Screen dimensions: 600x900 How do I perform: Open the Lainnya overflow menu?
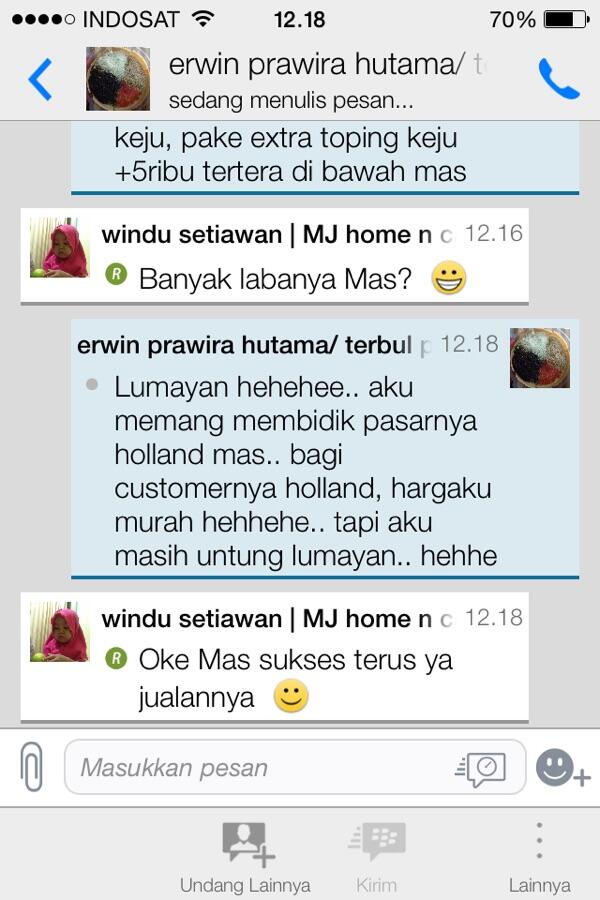(539, 857)
